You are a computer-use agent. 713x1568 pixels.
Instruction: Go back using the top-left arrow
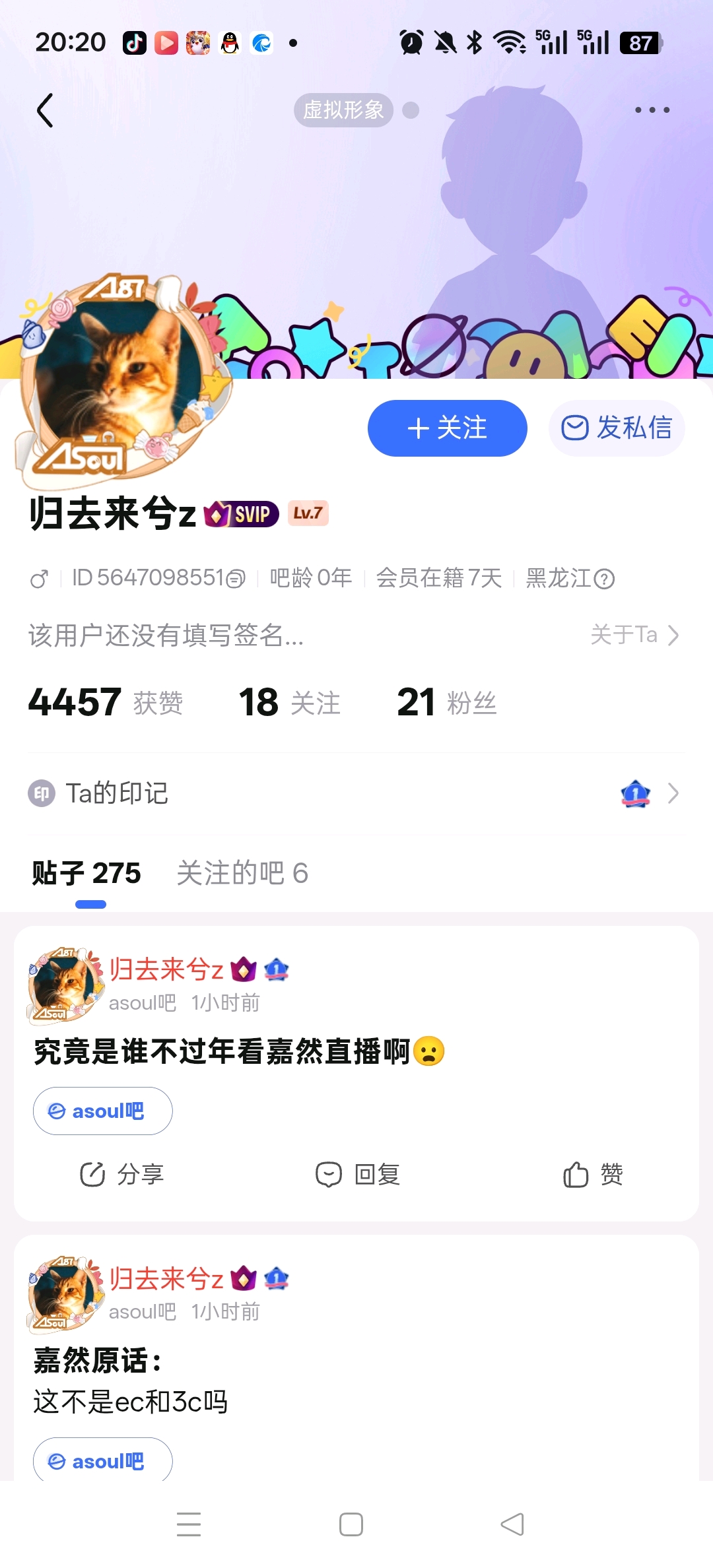tap(45, 110)
